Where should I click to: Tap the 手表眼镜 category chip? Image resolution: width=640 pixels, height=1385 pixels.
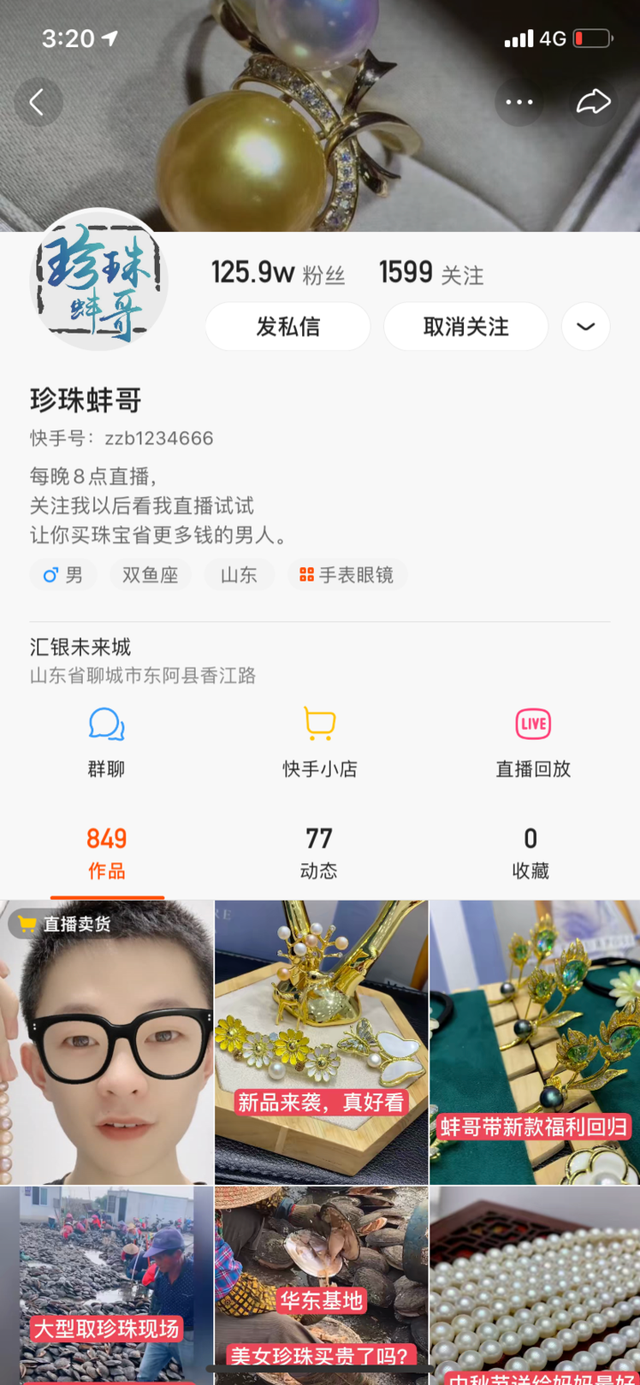coord(347,575)
